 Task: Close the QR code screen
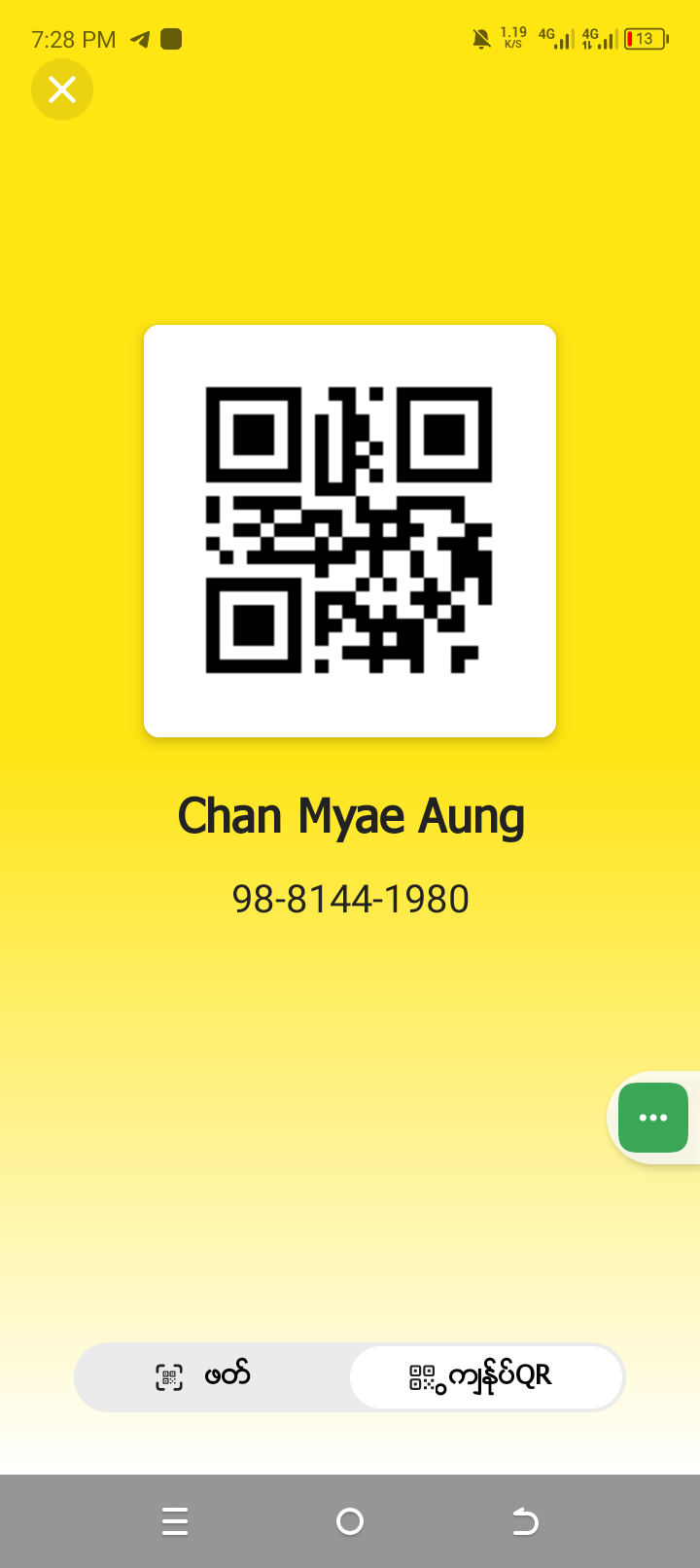(x=62, y=89)
